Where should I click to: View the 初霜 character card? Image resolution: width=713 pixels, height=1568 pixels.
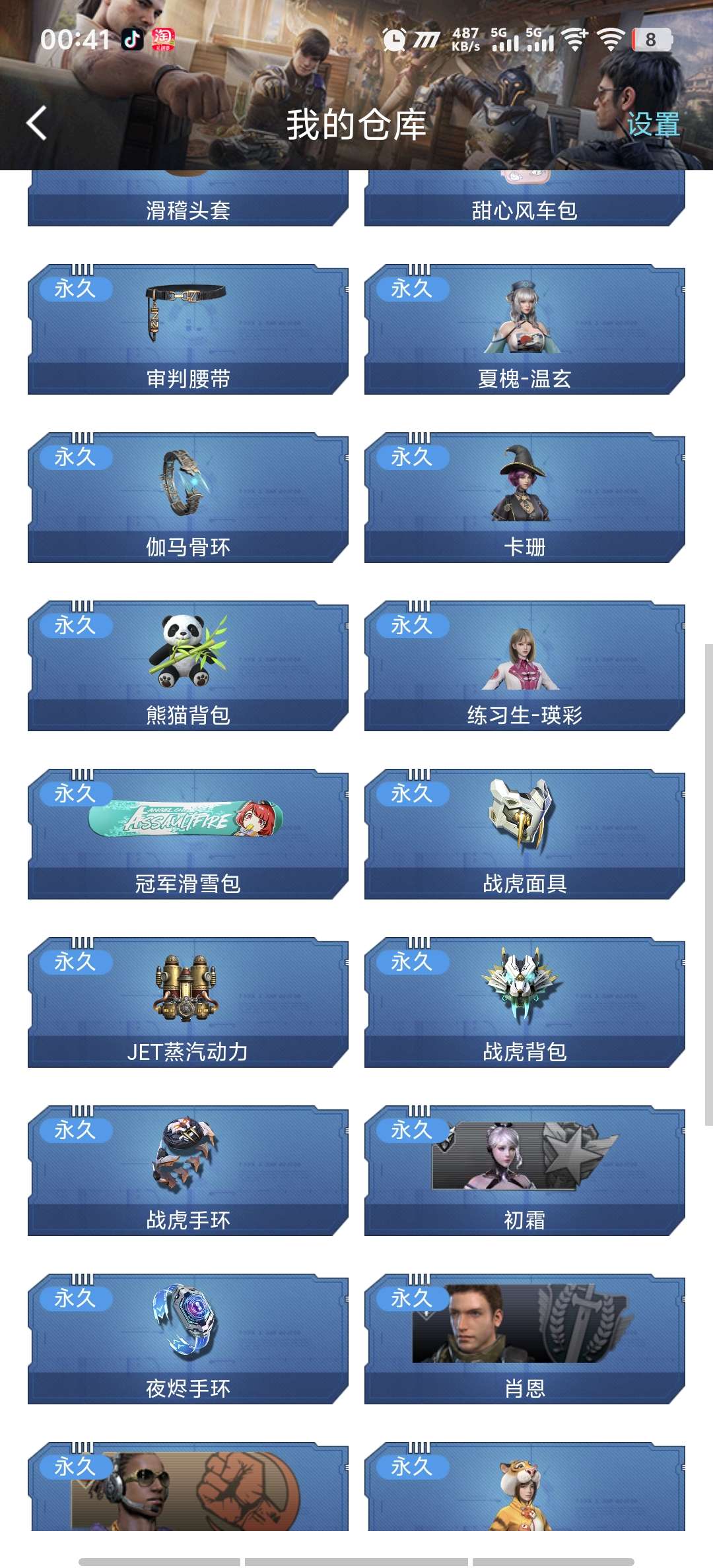click(525, 1171)
